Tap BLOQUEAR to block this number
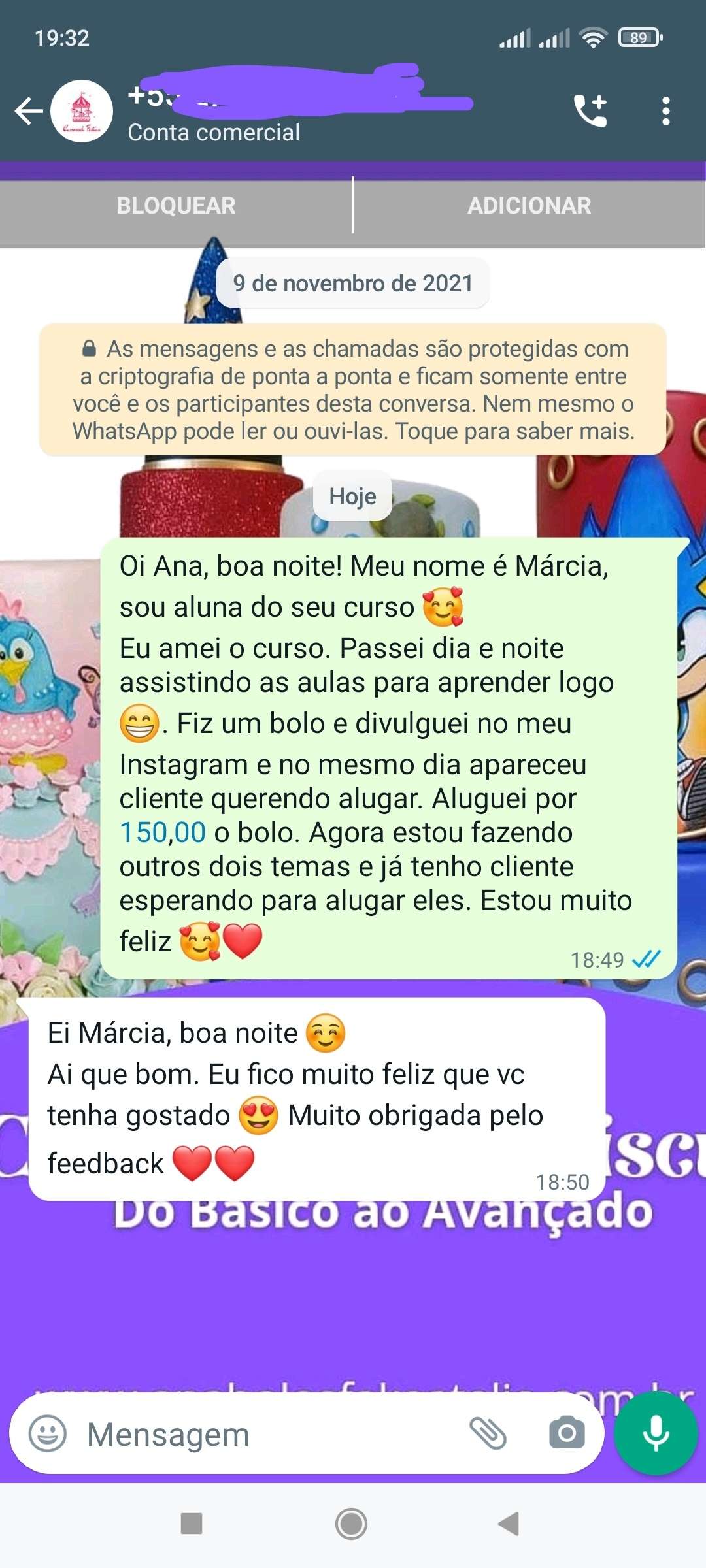The height and width of the screenshot is (1568, 706). [176, 205]
